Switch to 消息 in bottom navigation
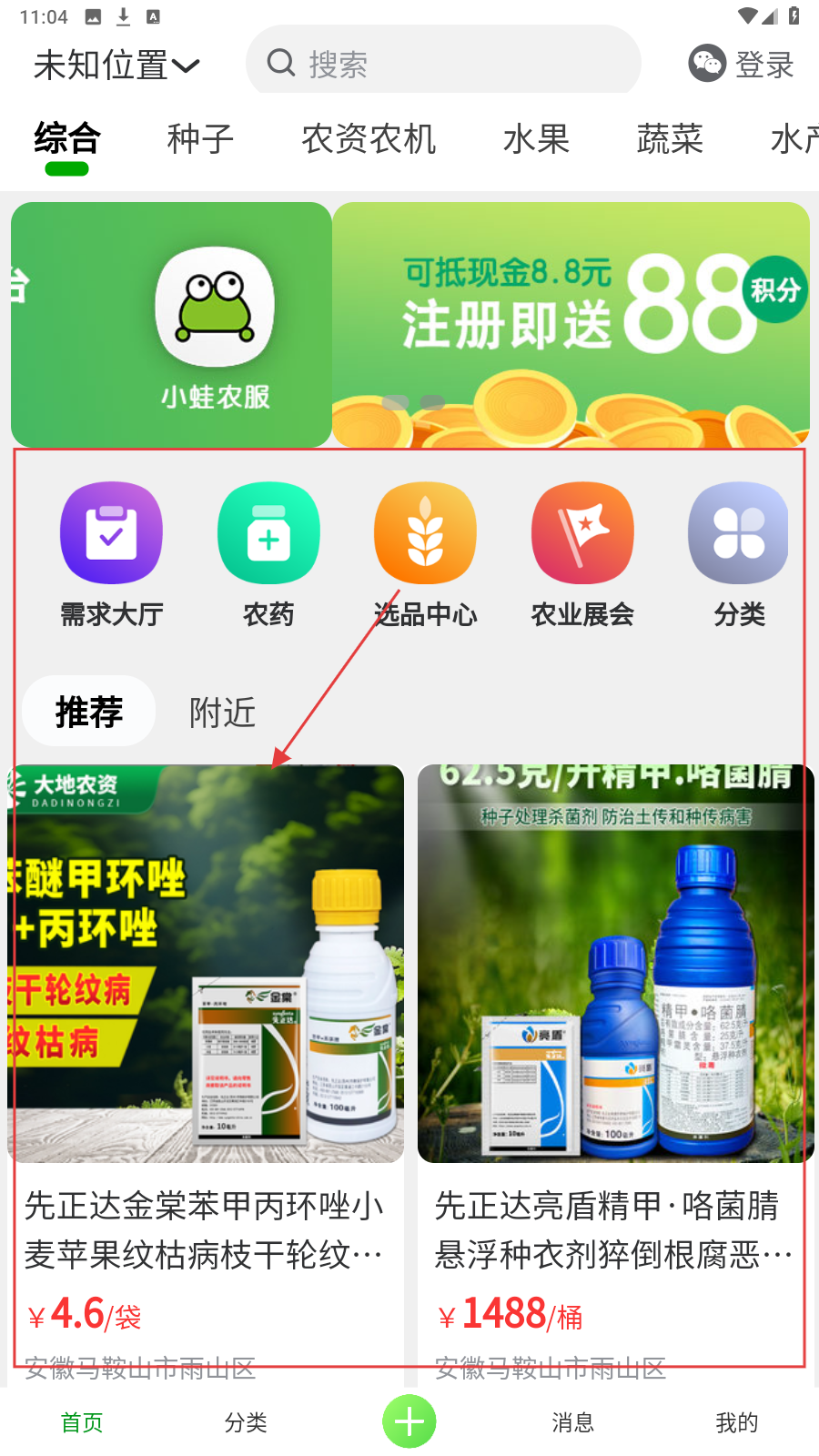This screenshot has height=1456, width=819. click(572, 1422)
